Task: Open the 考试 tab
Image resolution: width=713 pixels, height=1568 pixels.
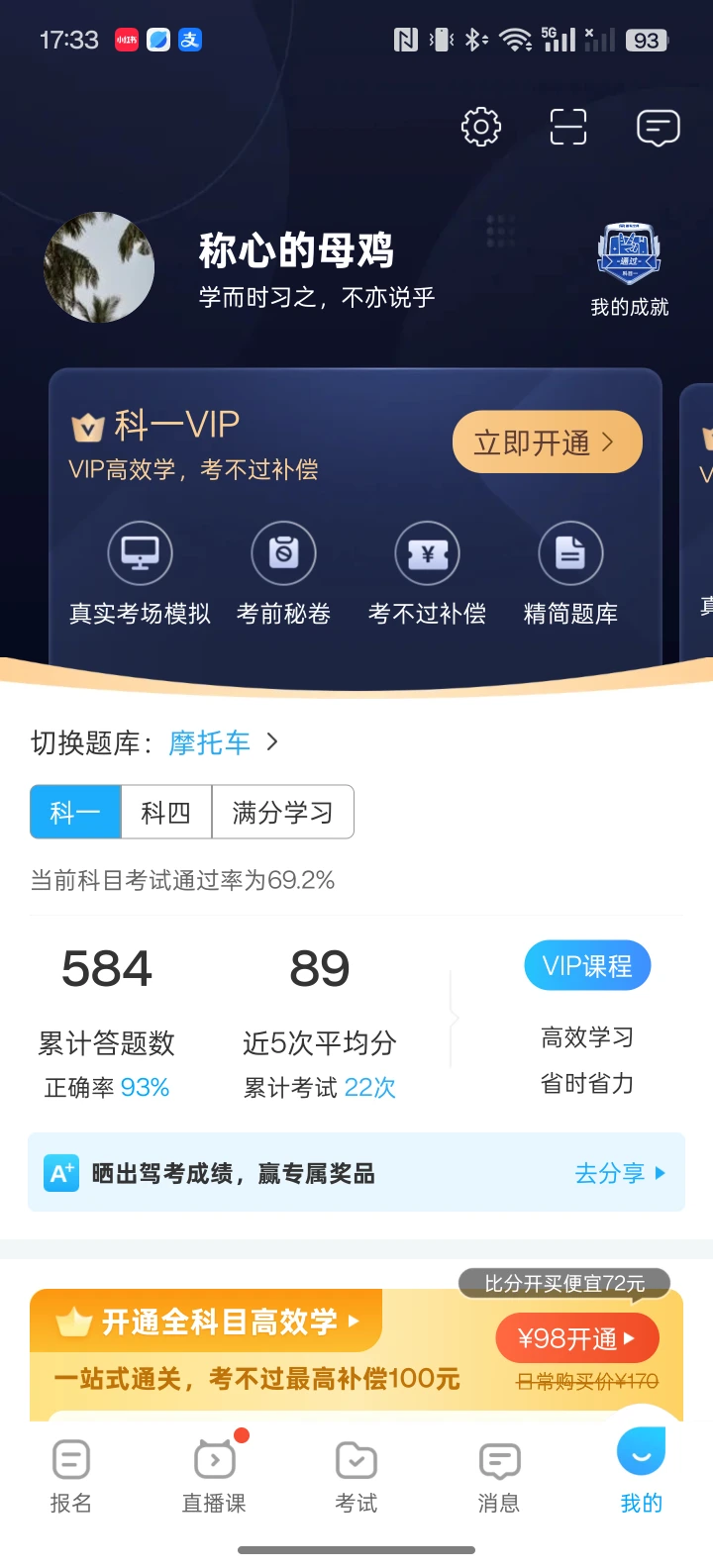Action: [x=356, y=1477]
